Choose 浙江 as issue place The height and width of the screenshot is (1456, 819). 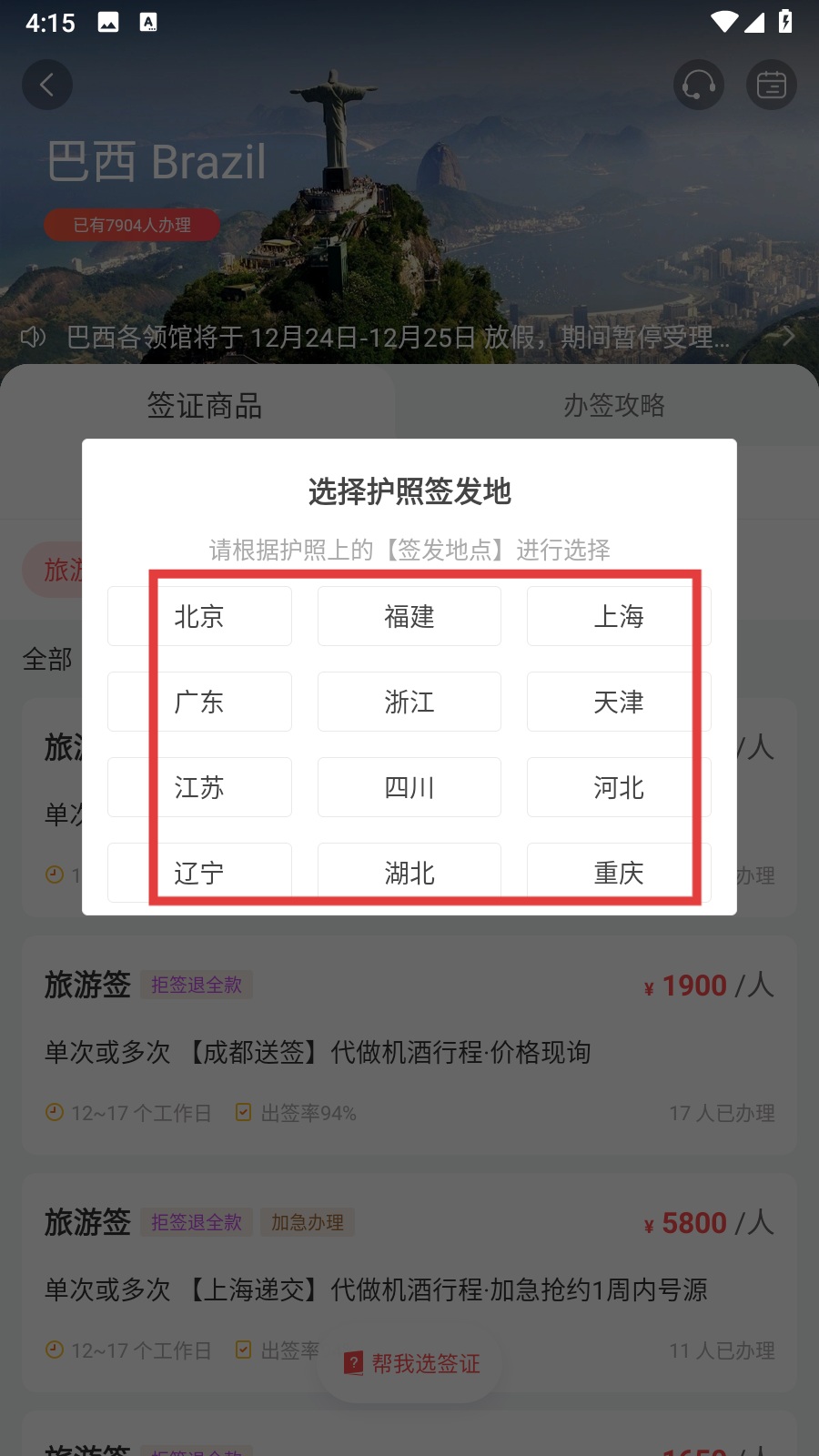(409, 703)
